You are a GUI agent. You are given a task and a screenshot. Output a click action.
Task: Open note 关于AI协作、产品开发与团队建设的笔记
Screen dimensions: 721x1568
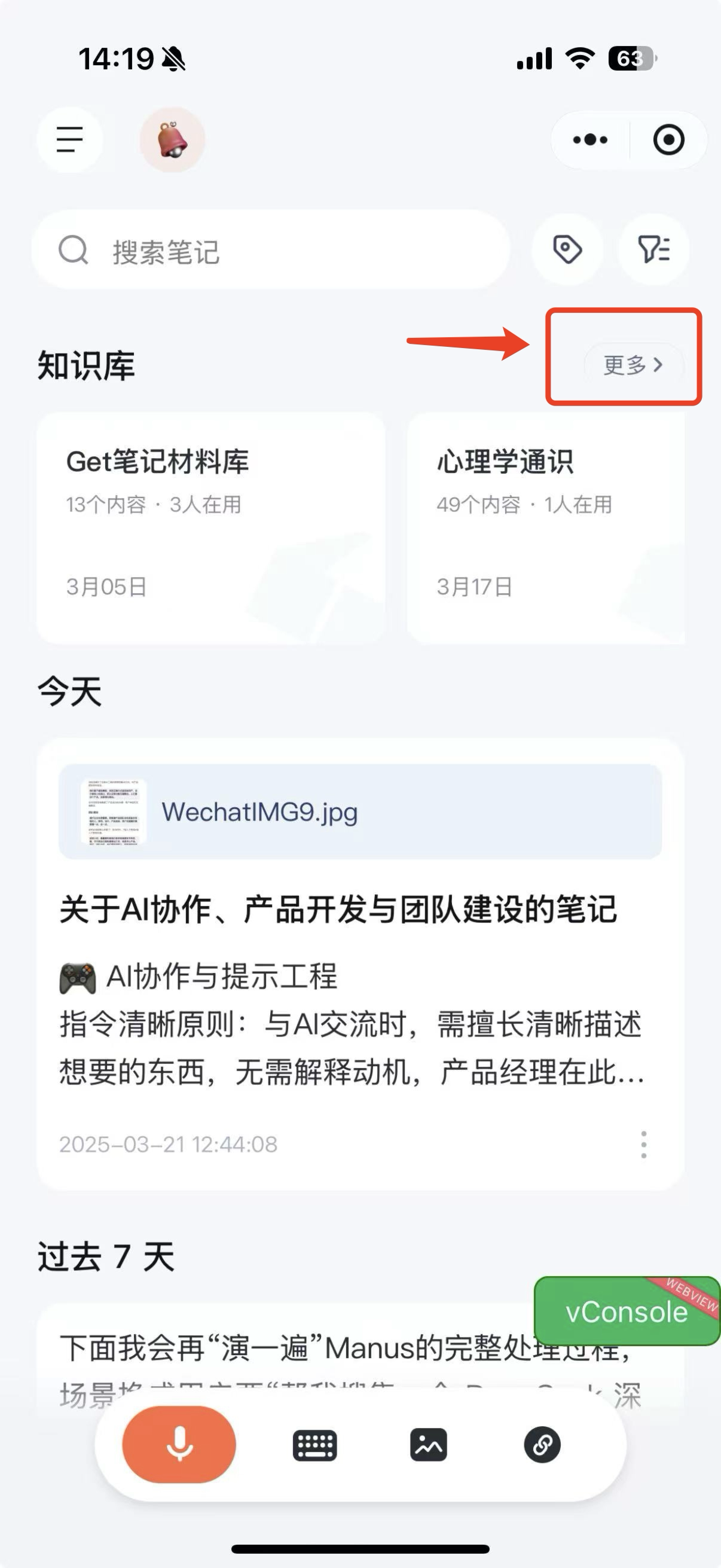click(338, 910)
